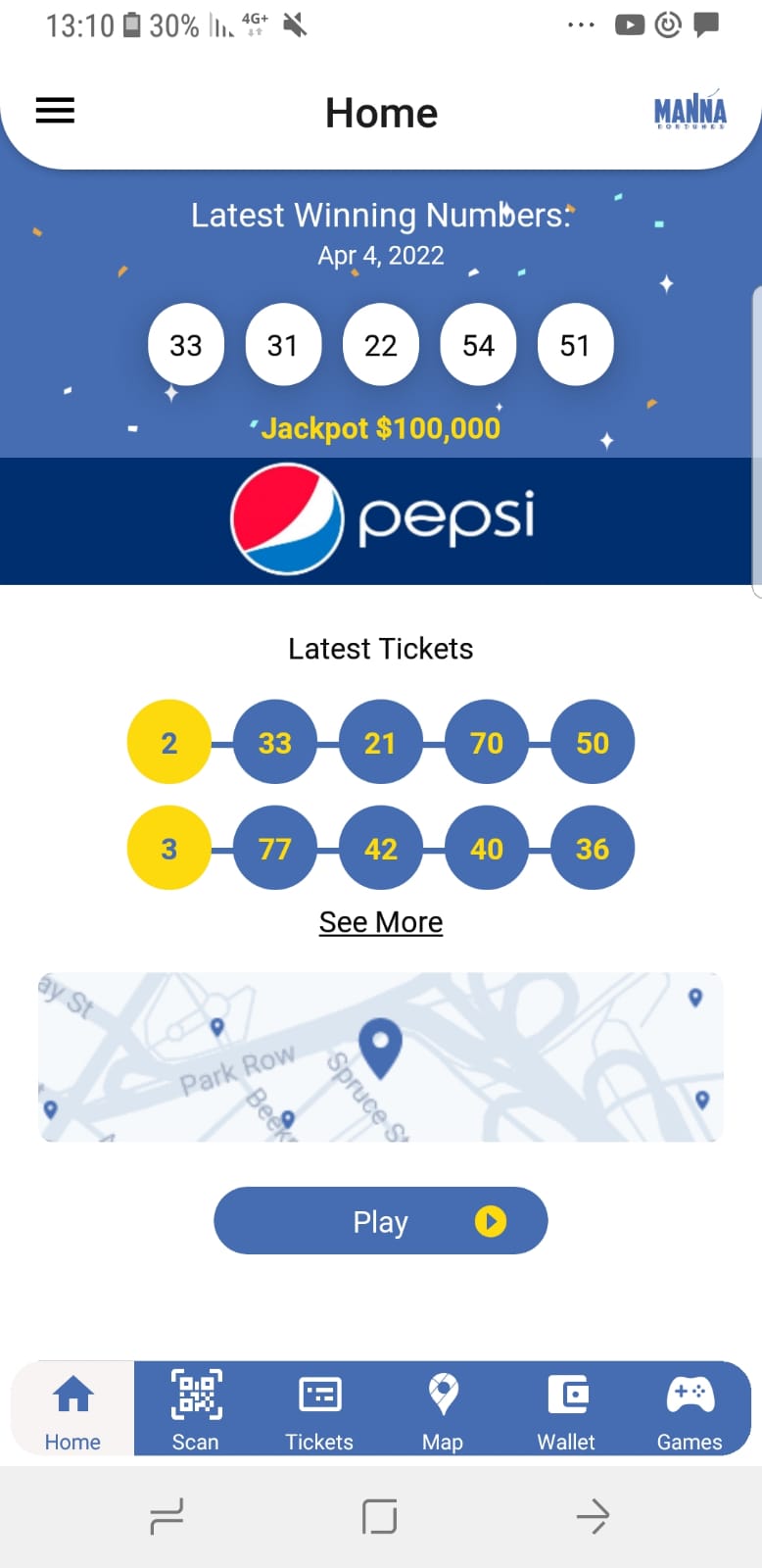The image size is (762, 1568).
Task: Open ticket row starting with 2
Action: pos(381,743)
